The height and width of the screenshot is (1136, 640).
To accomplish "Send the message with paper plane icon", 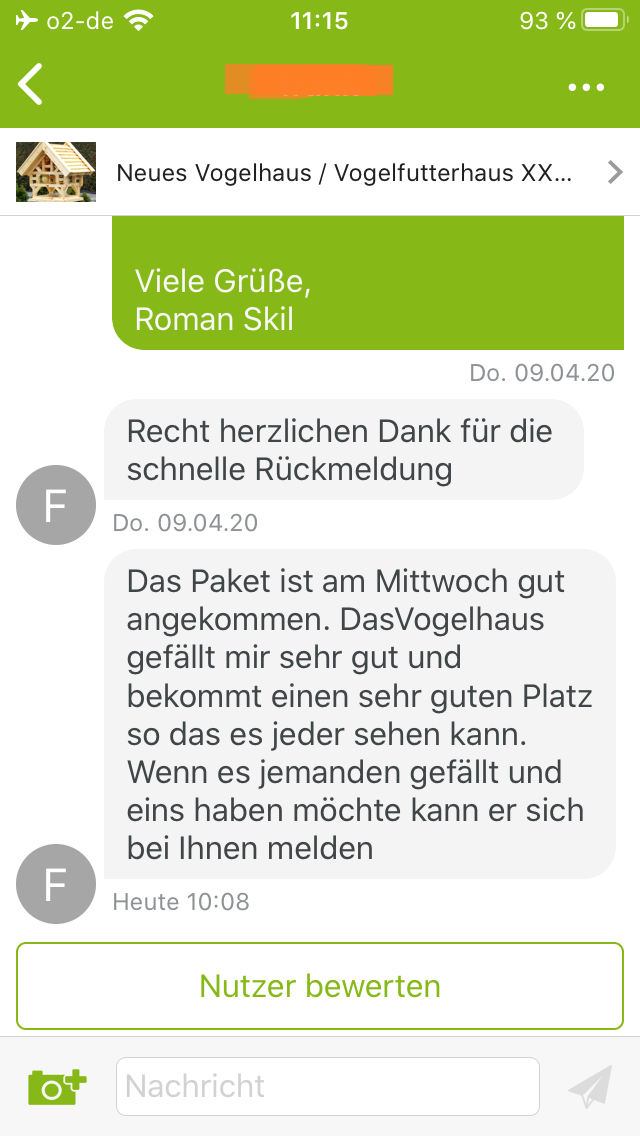I will [x=589, y=1087].
